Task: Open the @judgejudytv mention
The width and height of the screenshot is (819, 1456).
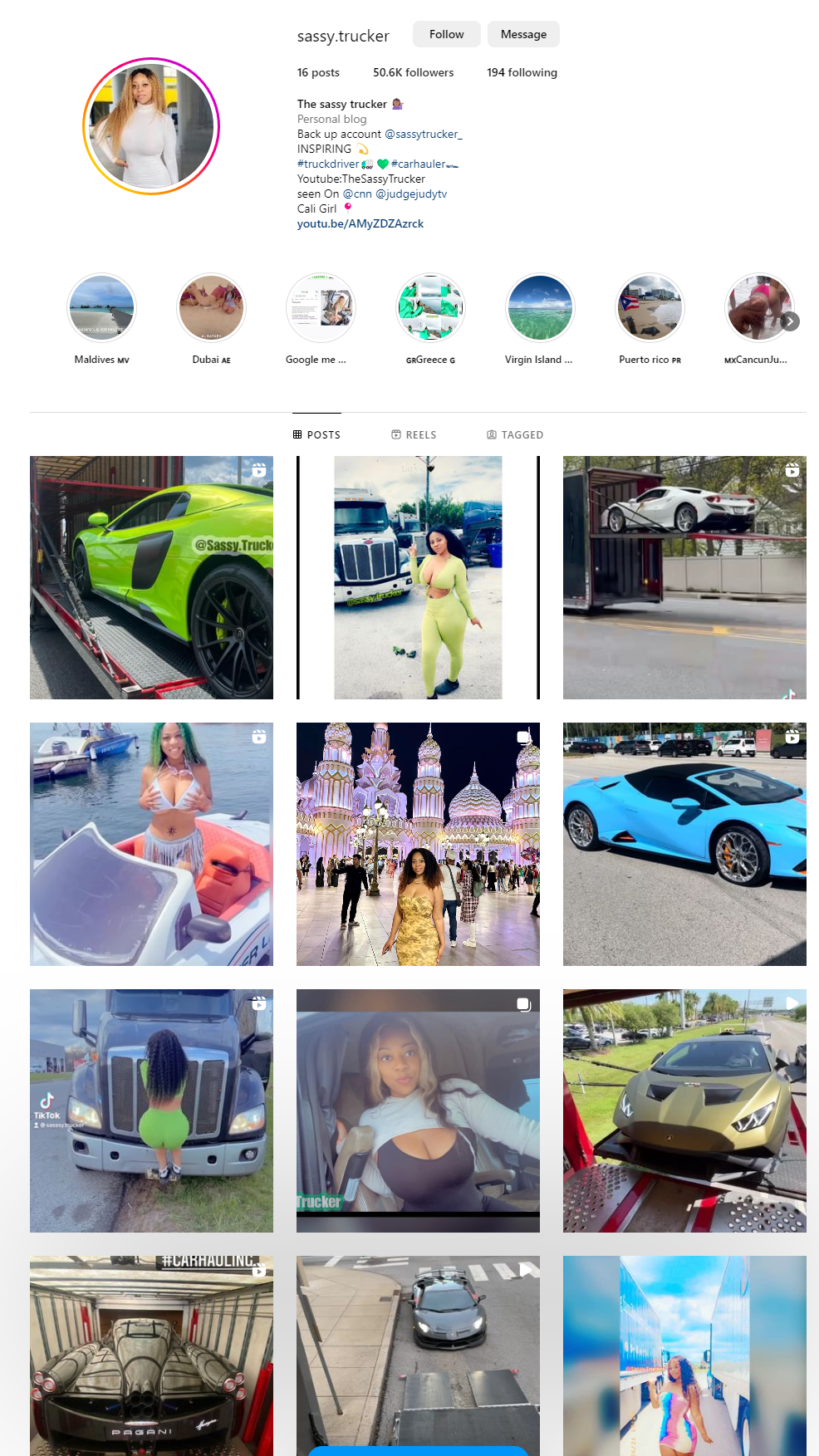Action: point(411,194)
